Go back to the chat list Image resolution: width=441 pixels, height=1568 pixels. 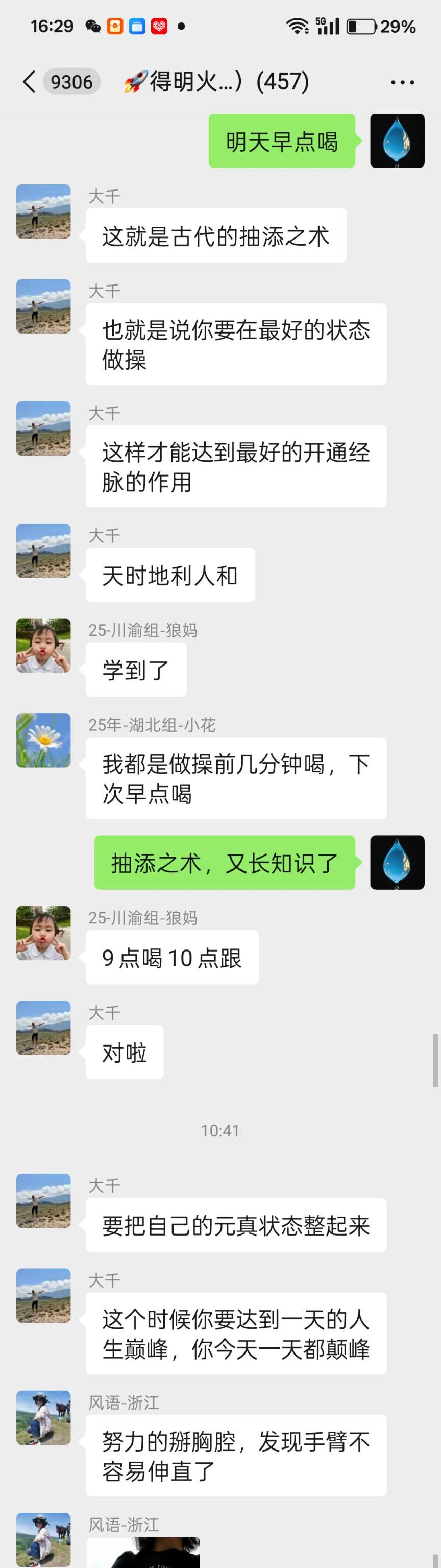(x=29, y=82)
